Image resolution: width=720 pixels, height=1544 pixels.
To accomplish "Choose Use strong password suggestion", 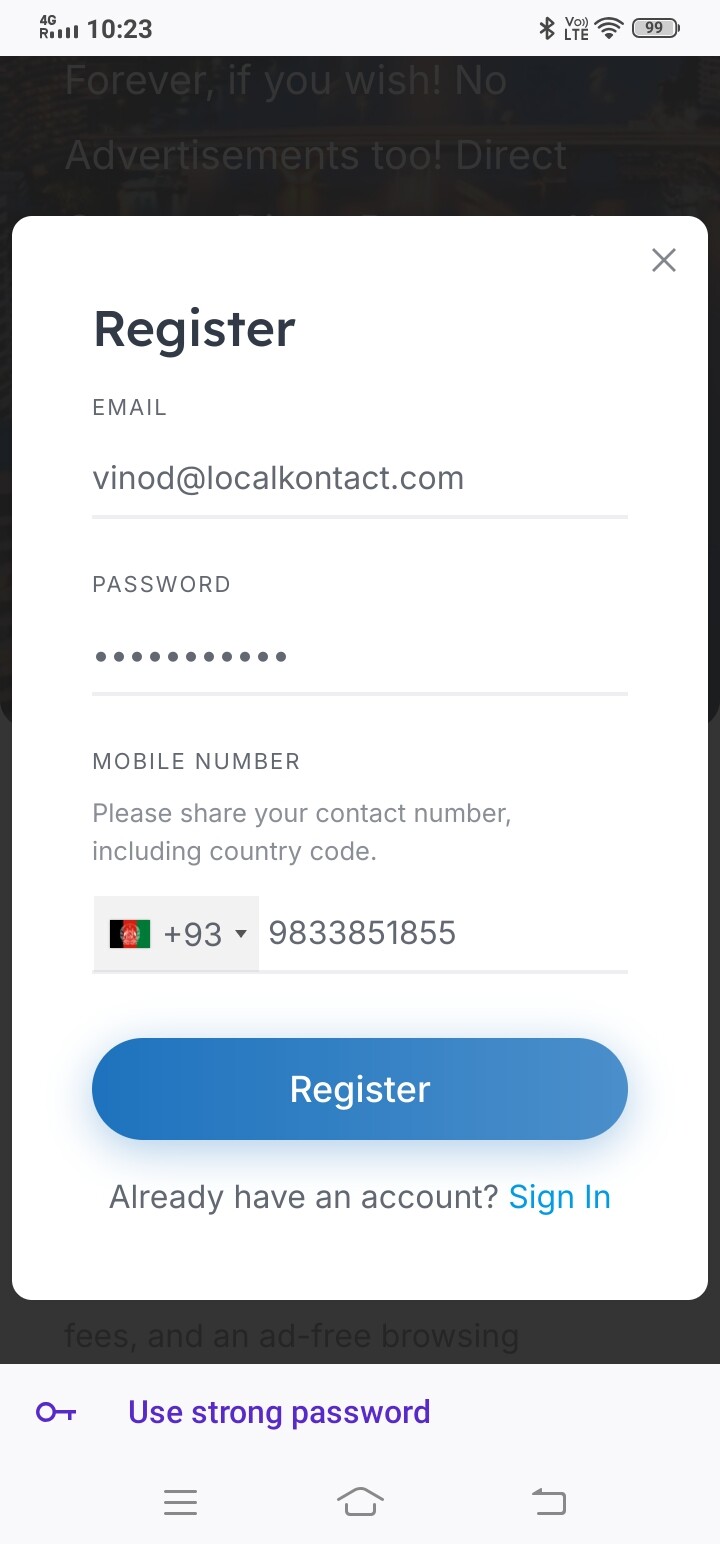I will 279,1412.
